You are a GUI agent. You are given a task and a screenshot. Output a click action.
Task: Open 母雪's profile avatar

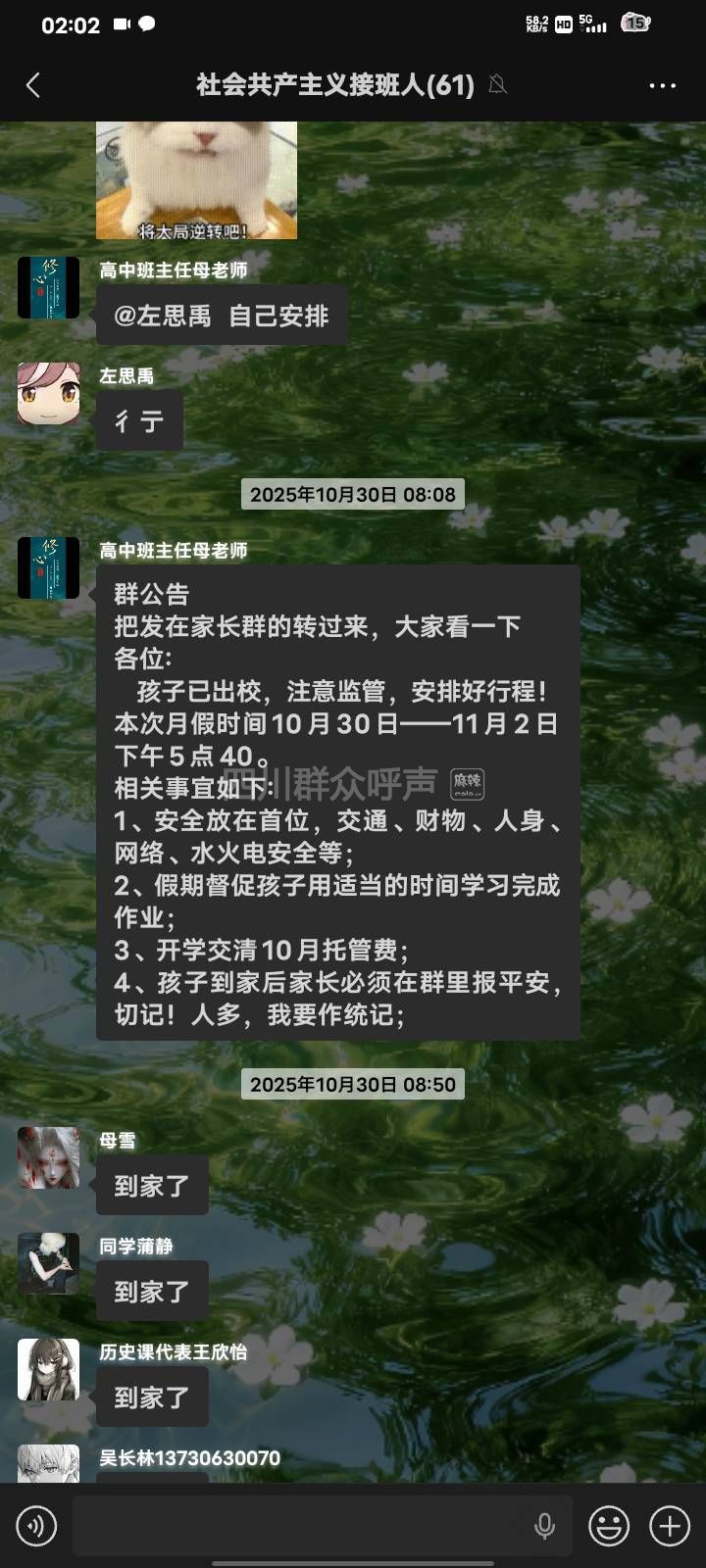48,1157
